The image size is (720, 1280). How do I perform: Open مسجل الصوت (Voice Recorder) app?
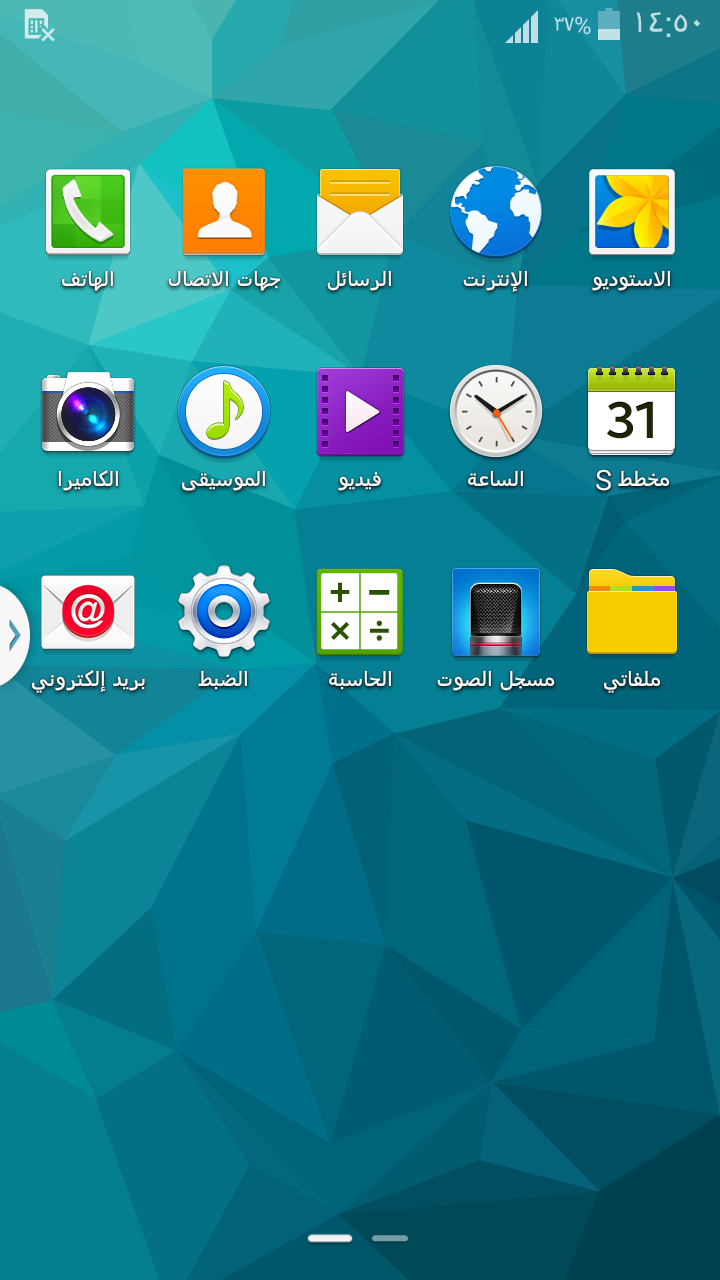[496, 612]
